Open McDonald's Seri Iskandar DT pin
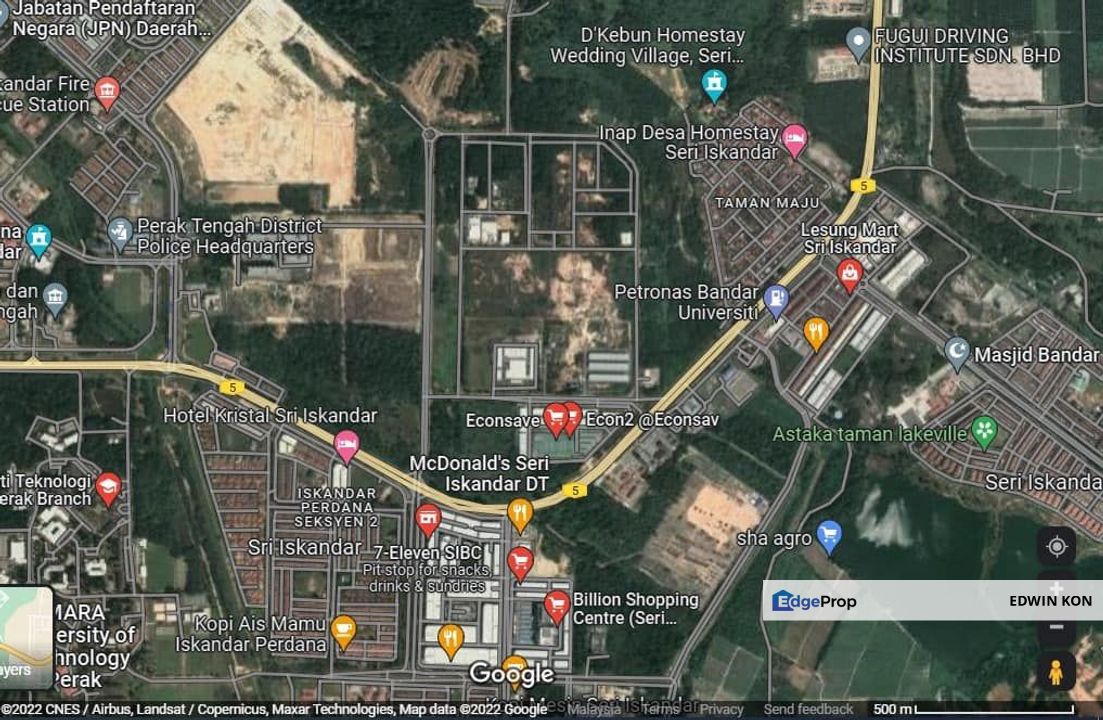This screenshot has width=1103, height=720. 519,514
